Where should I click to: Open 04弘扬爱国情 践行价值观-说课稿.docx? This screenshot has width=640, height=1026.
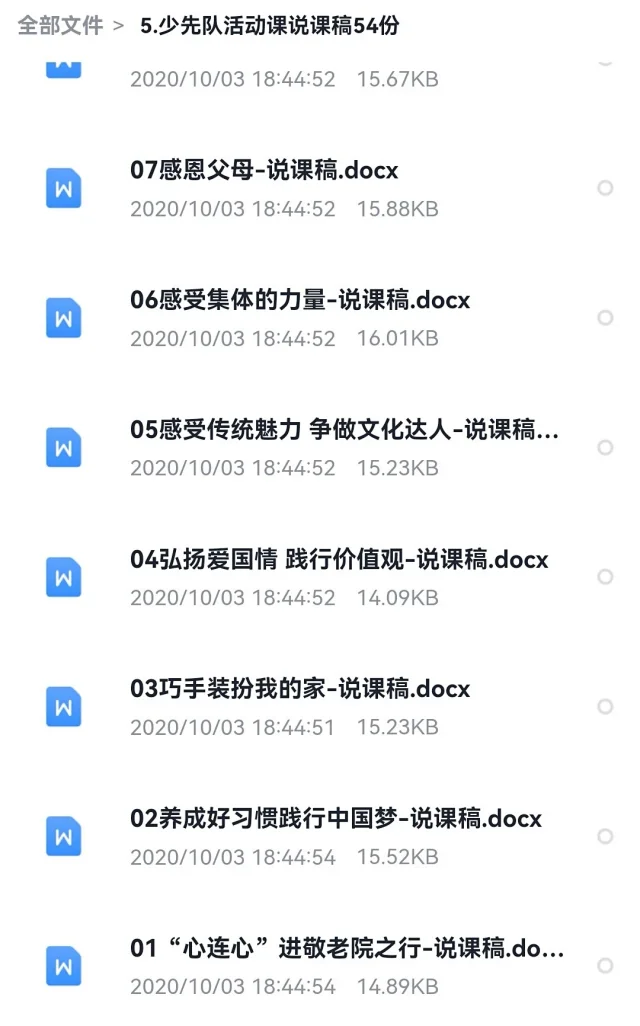(x=339, y=559)
